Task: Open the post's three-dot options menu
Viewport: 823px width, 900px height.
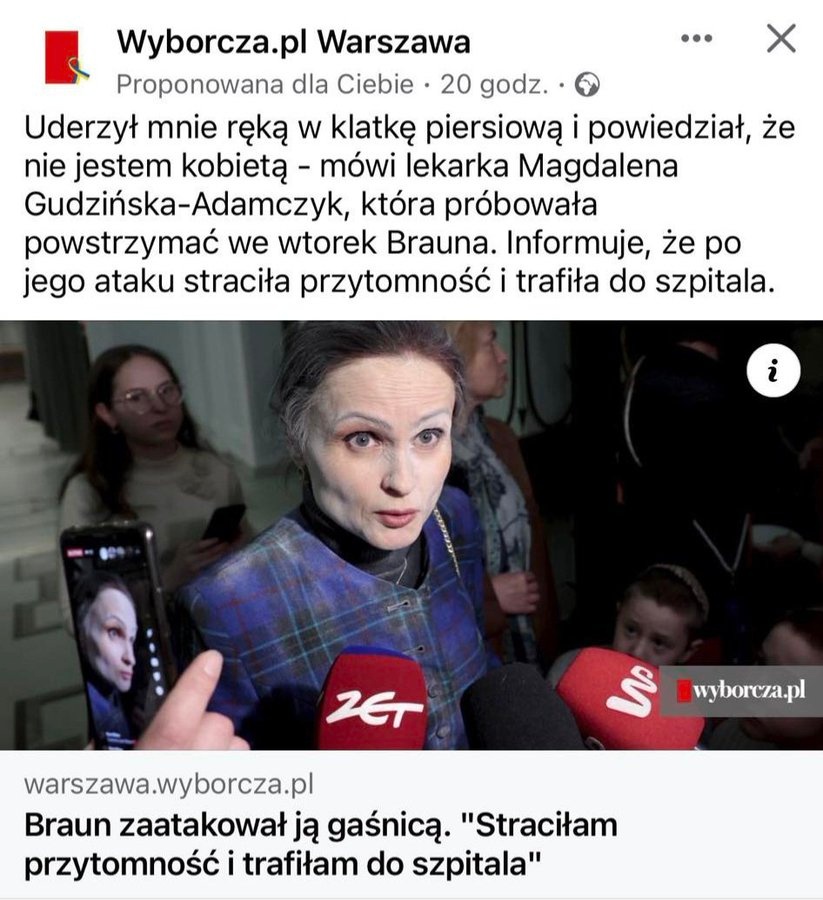Action: coord(696,39)
